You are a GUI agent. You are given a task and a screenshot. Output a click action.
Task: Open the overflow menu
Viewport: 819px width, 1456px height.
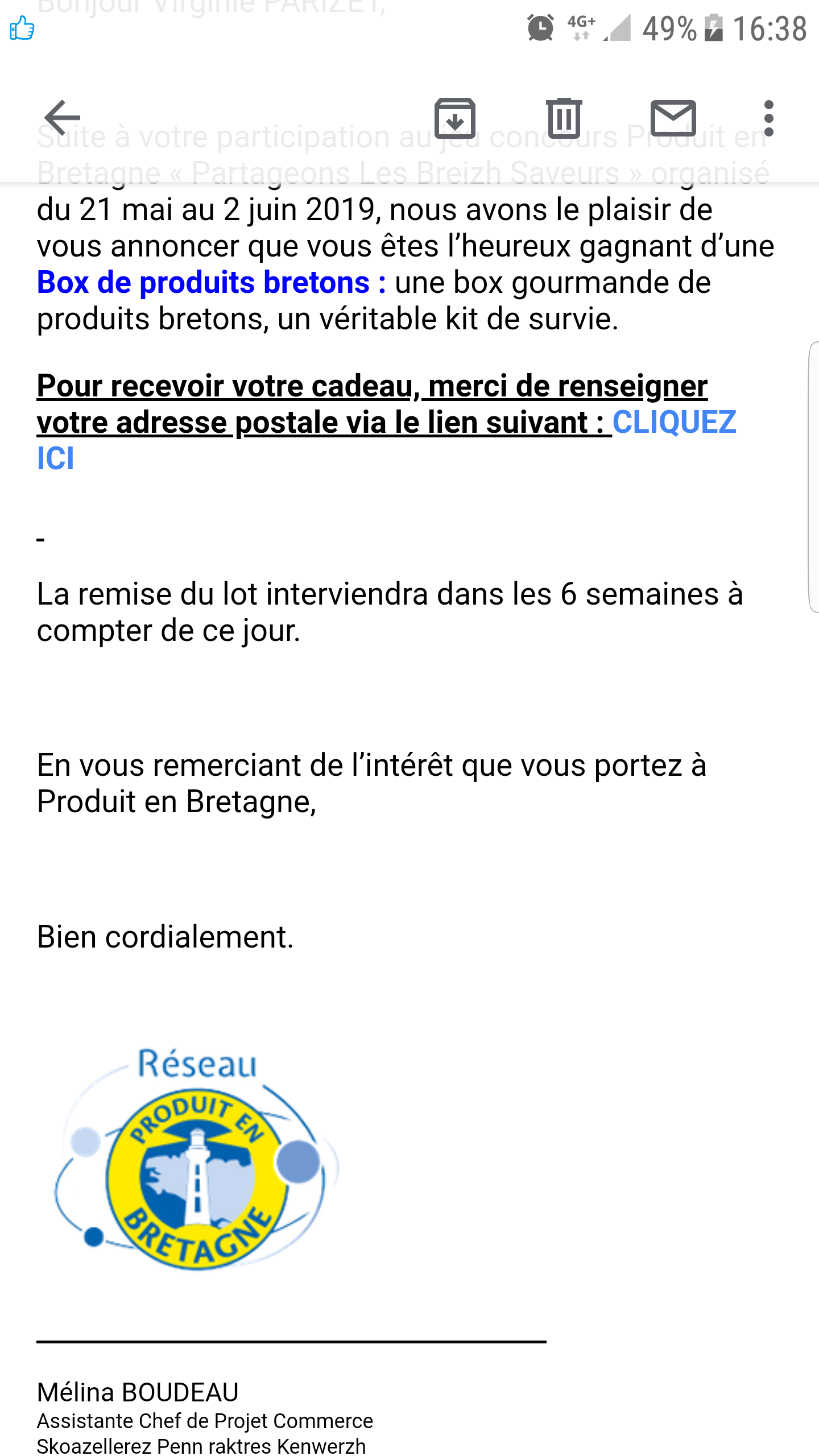point(768,118)
